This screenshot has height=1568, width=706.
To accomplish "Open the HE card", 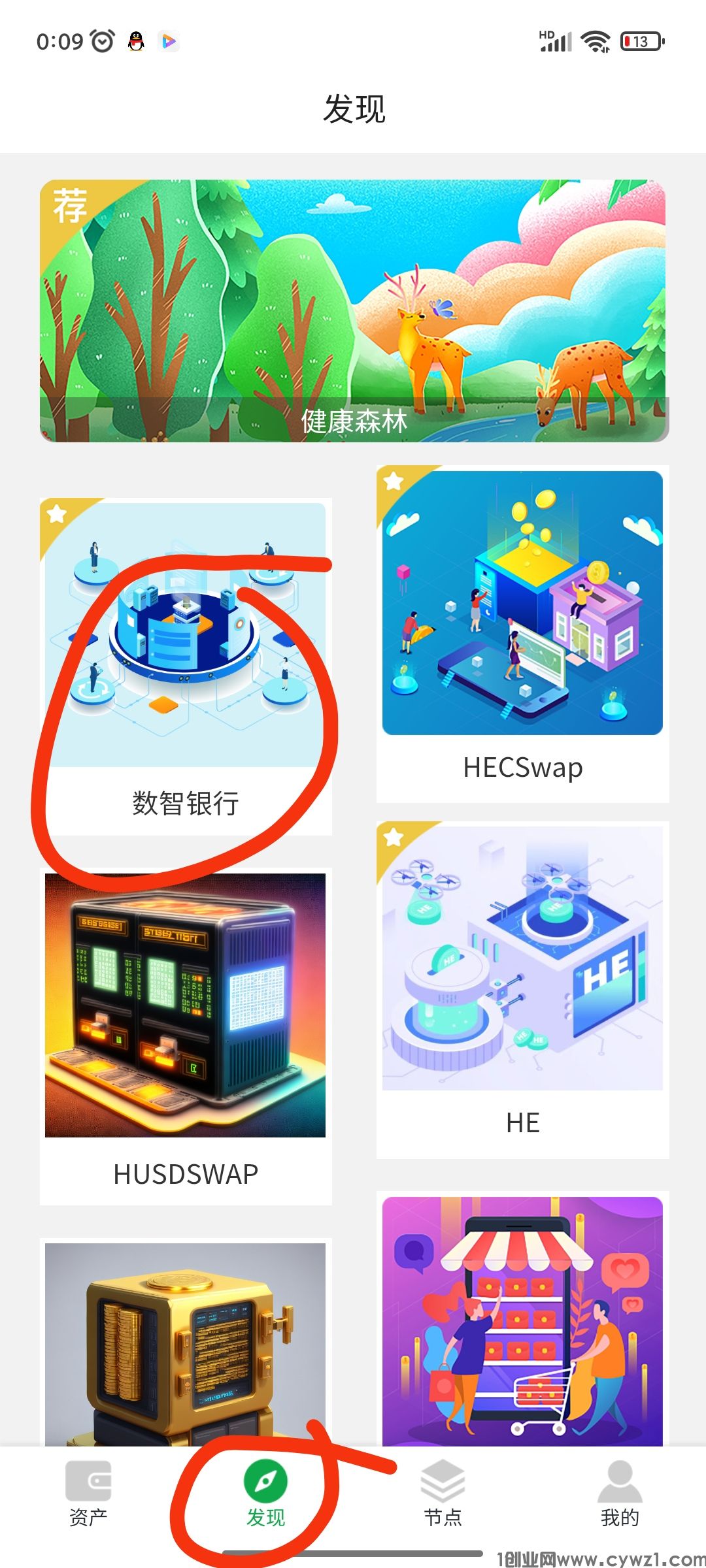I will tap(522, 990).
